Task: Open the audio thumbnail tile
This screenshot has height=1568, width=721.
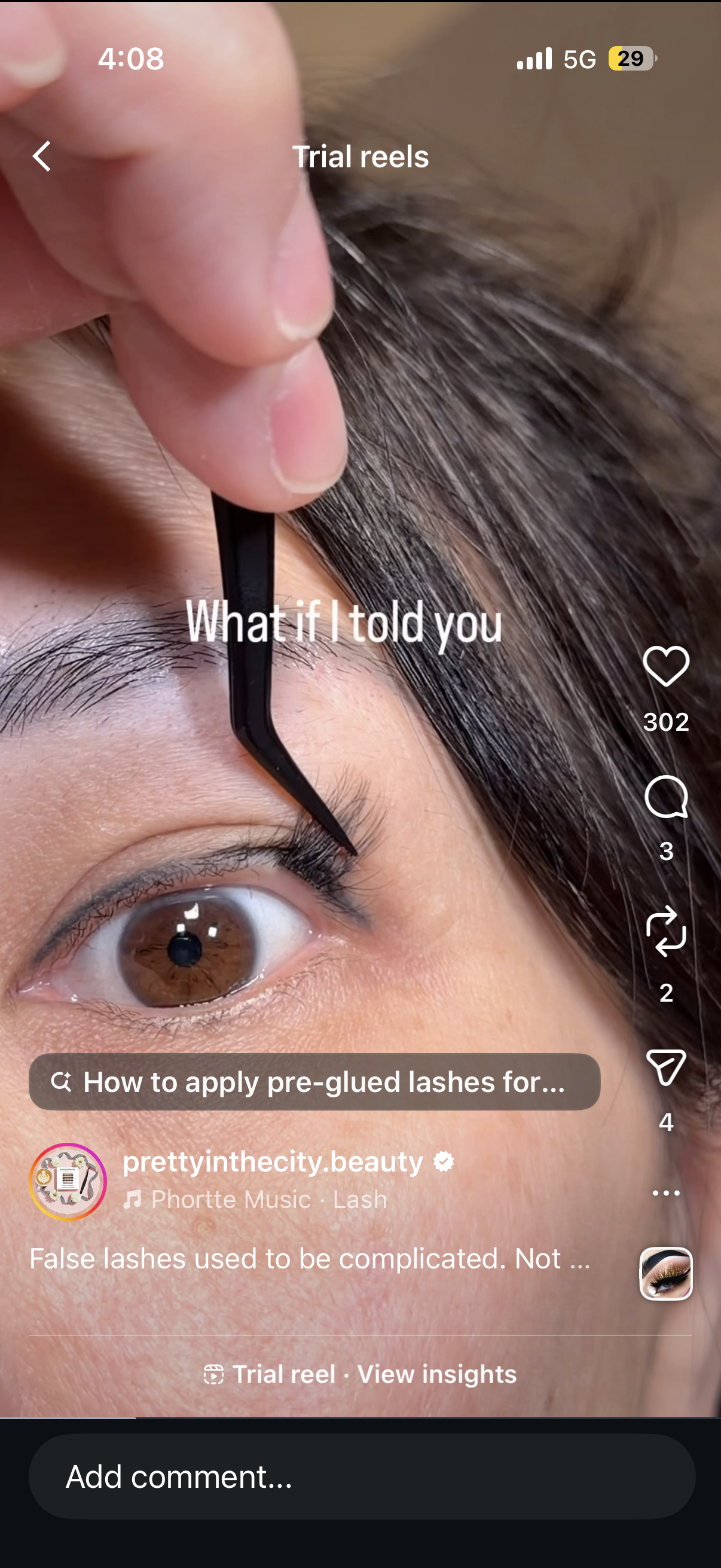Action: click(665, 1273)
